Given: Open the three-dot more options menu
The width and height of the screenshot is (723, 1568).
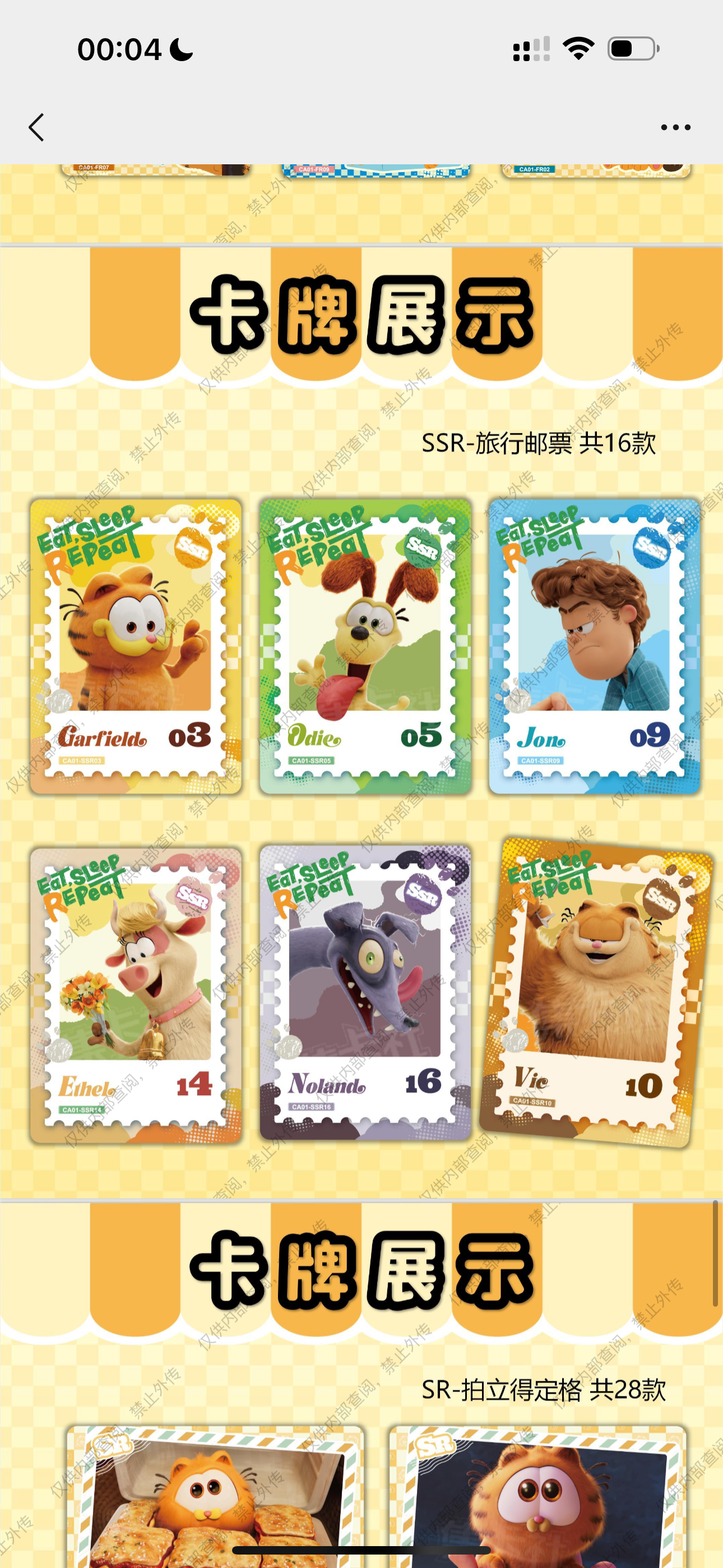Looking at the screenshot, I should [x=675, y=127].
